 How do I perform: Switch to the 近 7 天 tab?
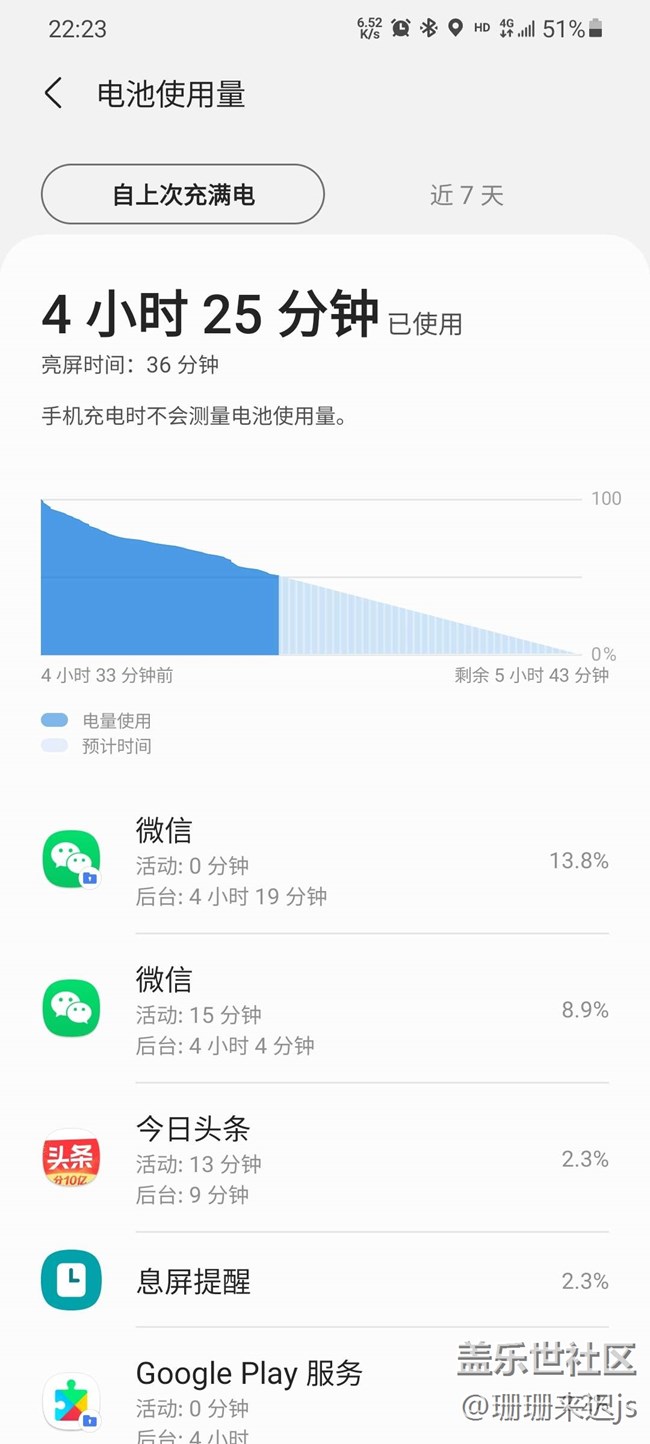(466, 195)
